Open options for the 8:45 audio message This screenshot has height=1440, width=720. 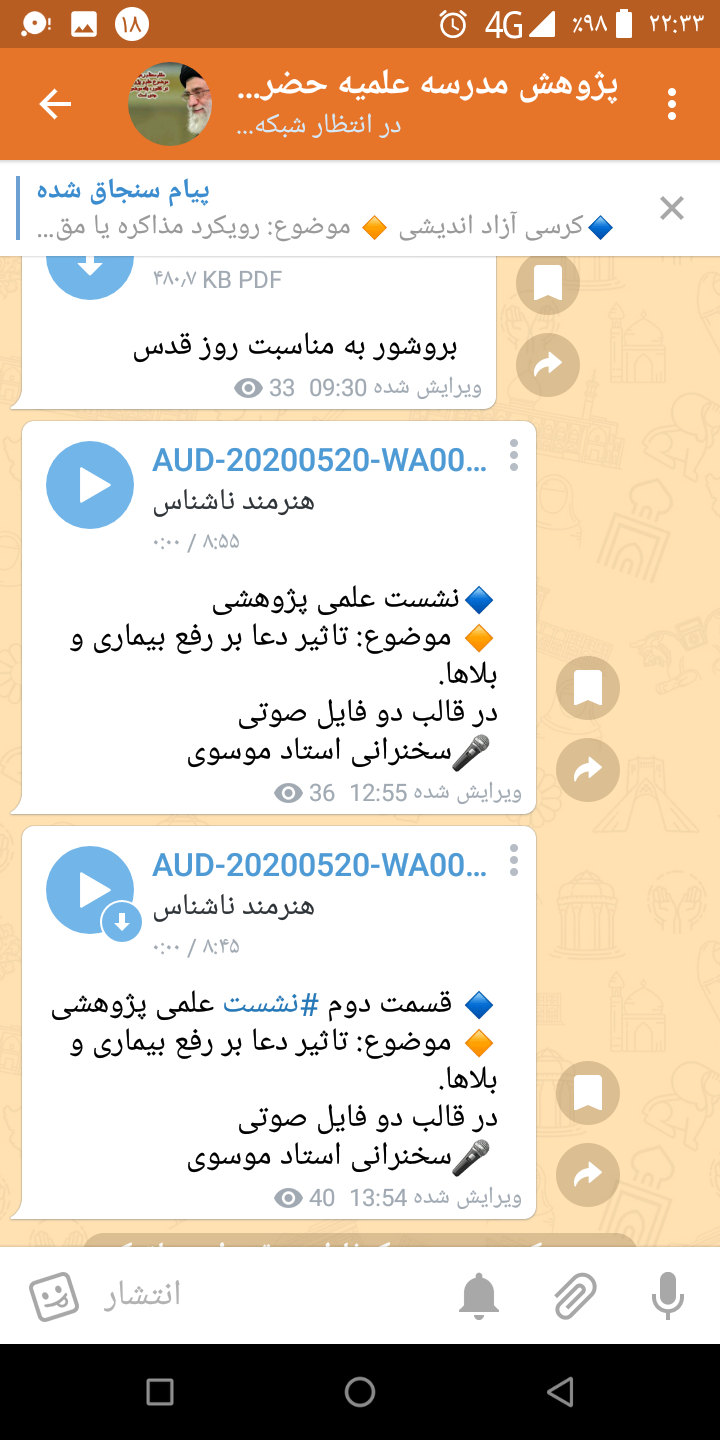[514, 860]
